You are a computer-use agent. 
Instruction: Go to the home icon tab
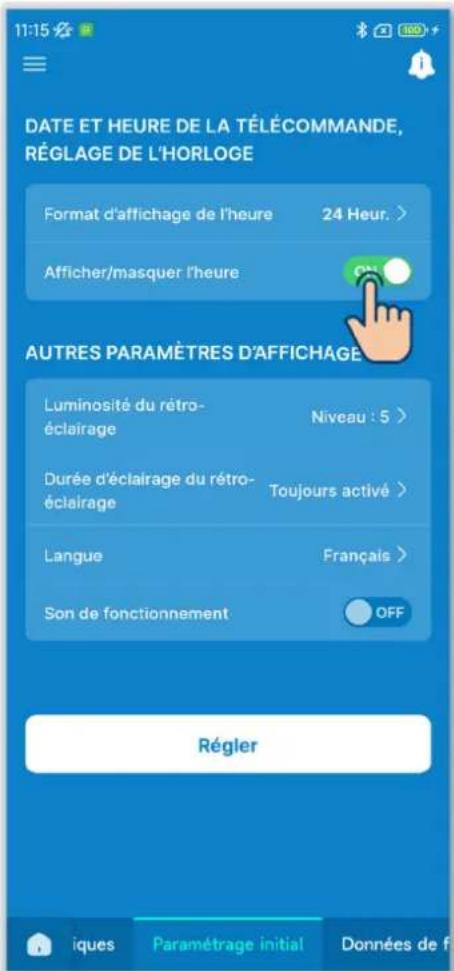[x=35, y=944]
